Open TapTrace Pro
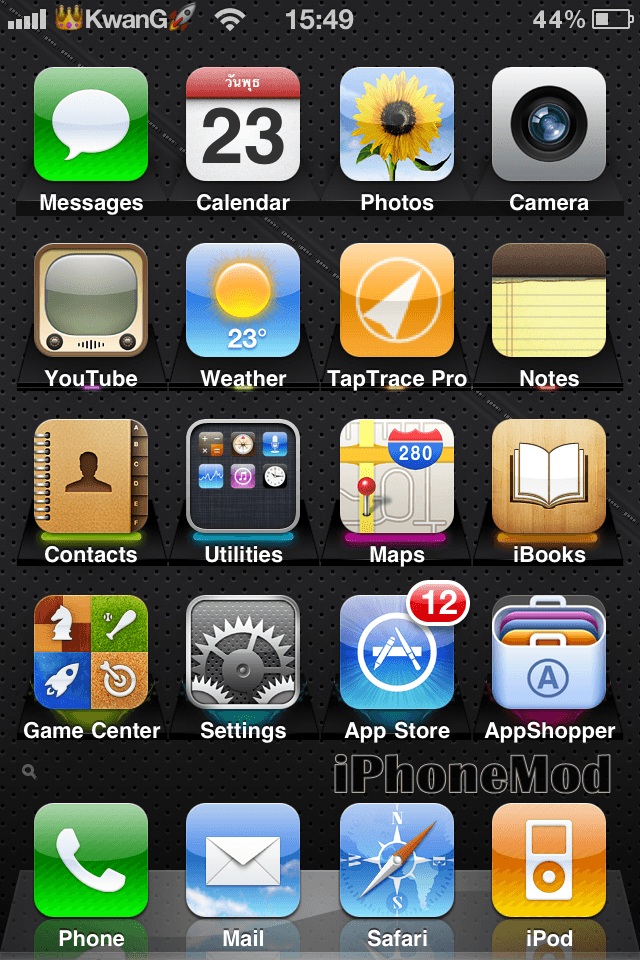 tap(397, 300)
